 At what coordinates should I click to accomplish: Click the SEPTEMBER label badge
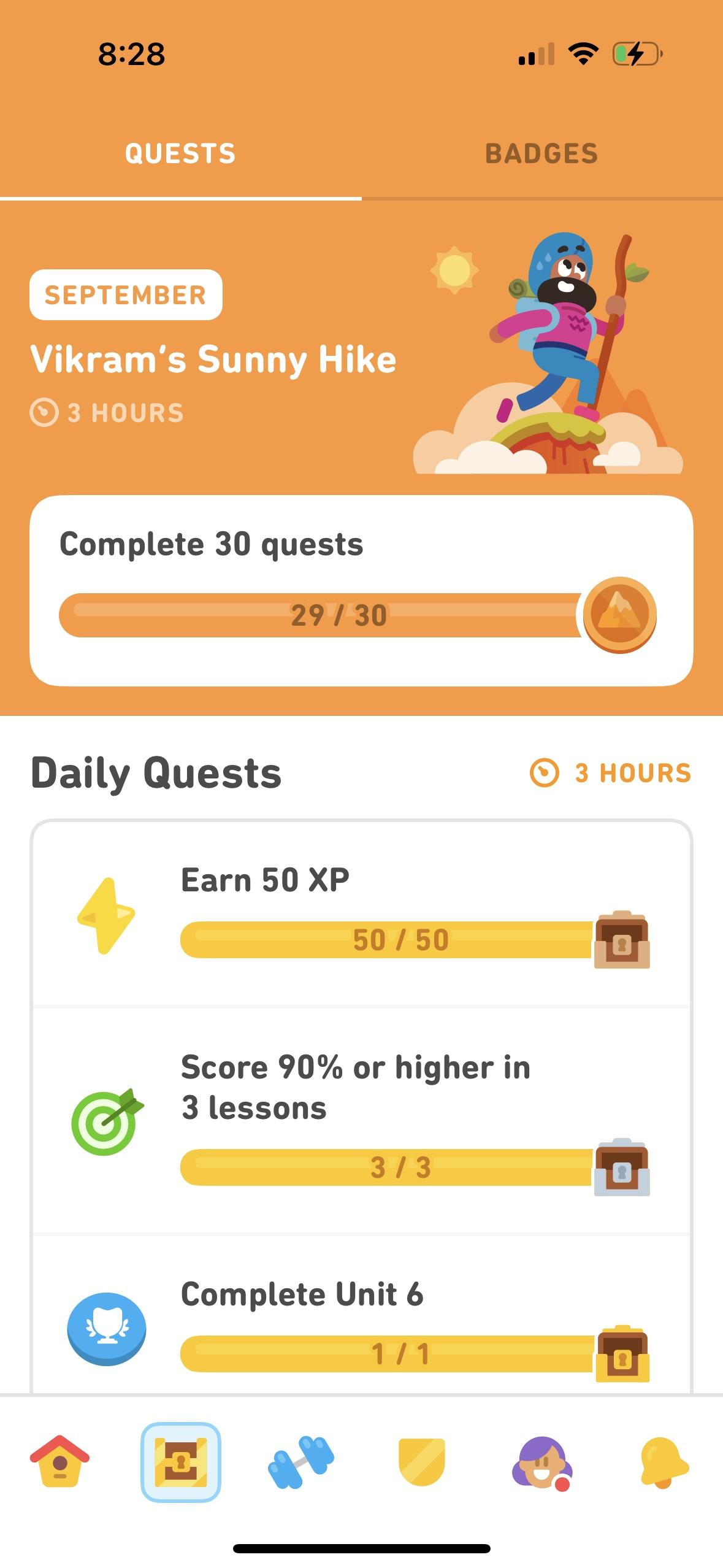tap(126, 295)
